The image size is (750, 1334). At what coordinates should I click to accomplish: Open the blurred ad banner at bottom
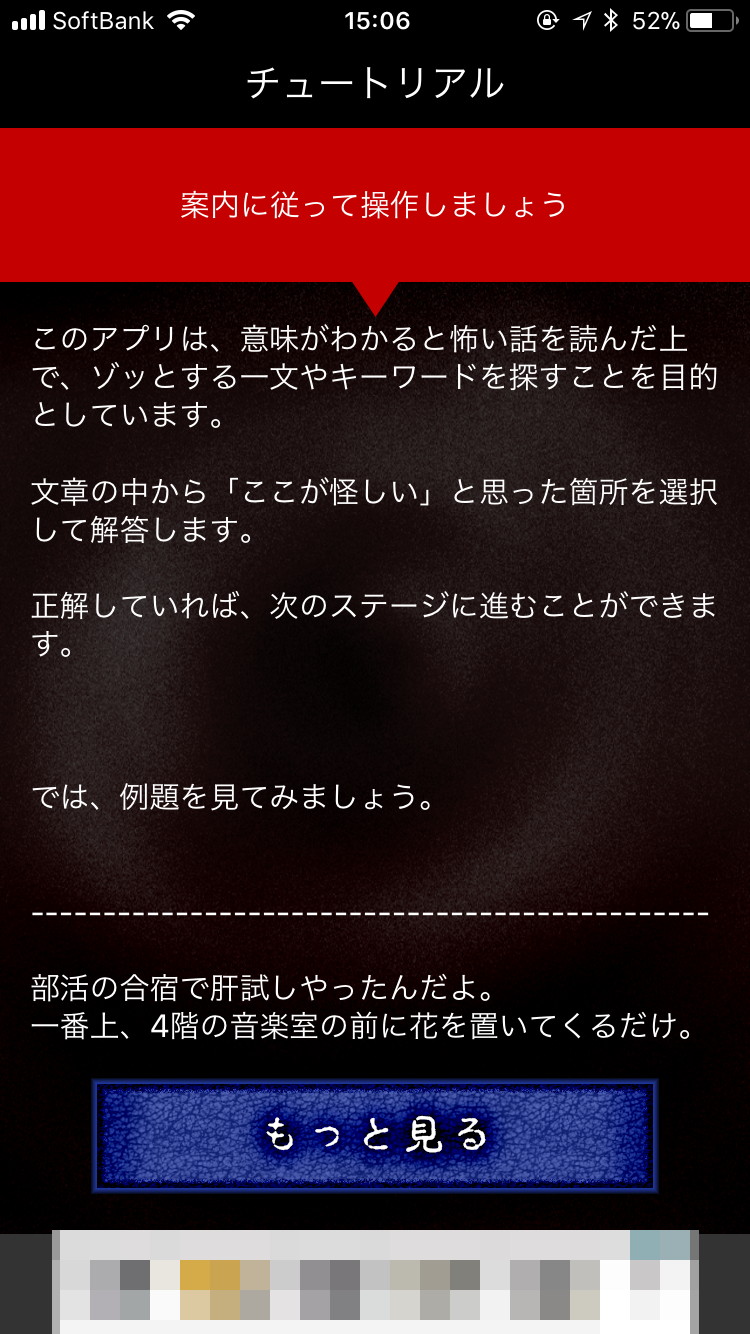(x=375, y=1282)
